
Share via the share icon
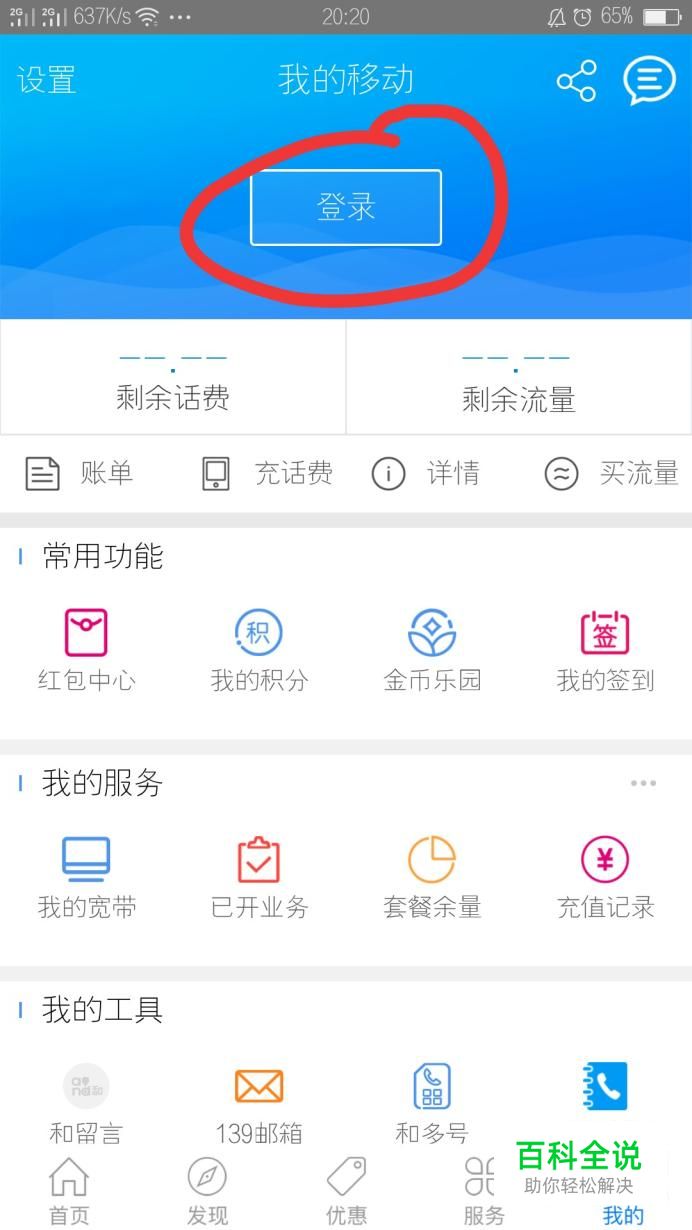pyautogui.click(x=576, y=81)
